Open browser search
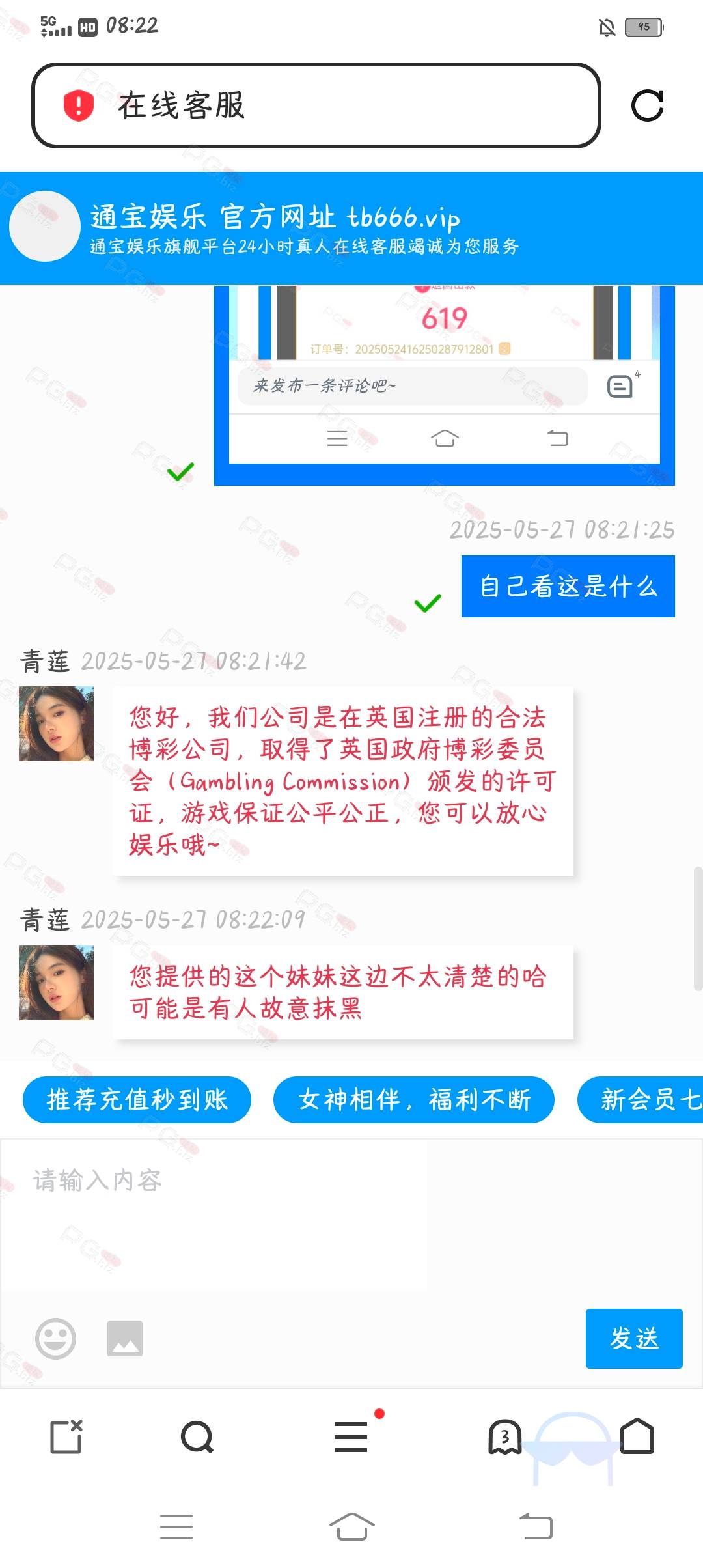The width and height of the screenshot is (703, 1568). [197, 1436]
